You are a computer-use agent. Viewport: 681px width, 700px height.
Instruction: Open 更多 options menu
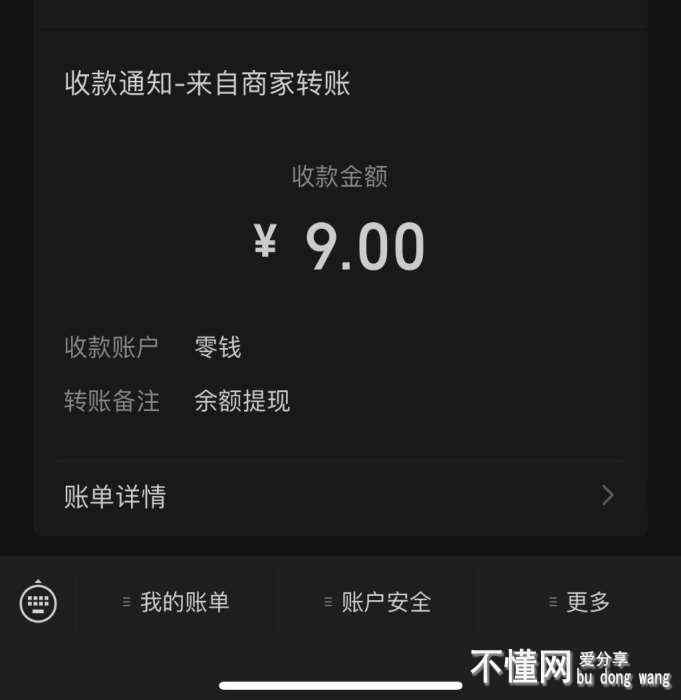coord(579,602)
